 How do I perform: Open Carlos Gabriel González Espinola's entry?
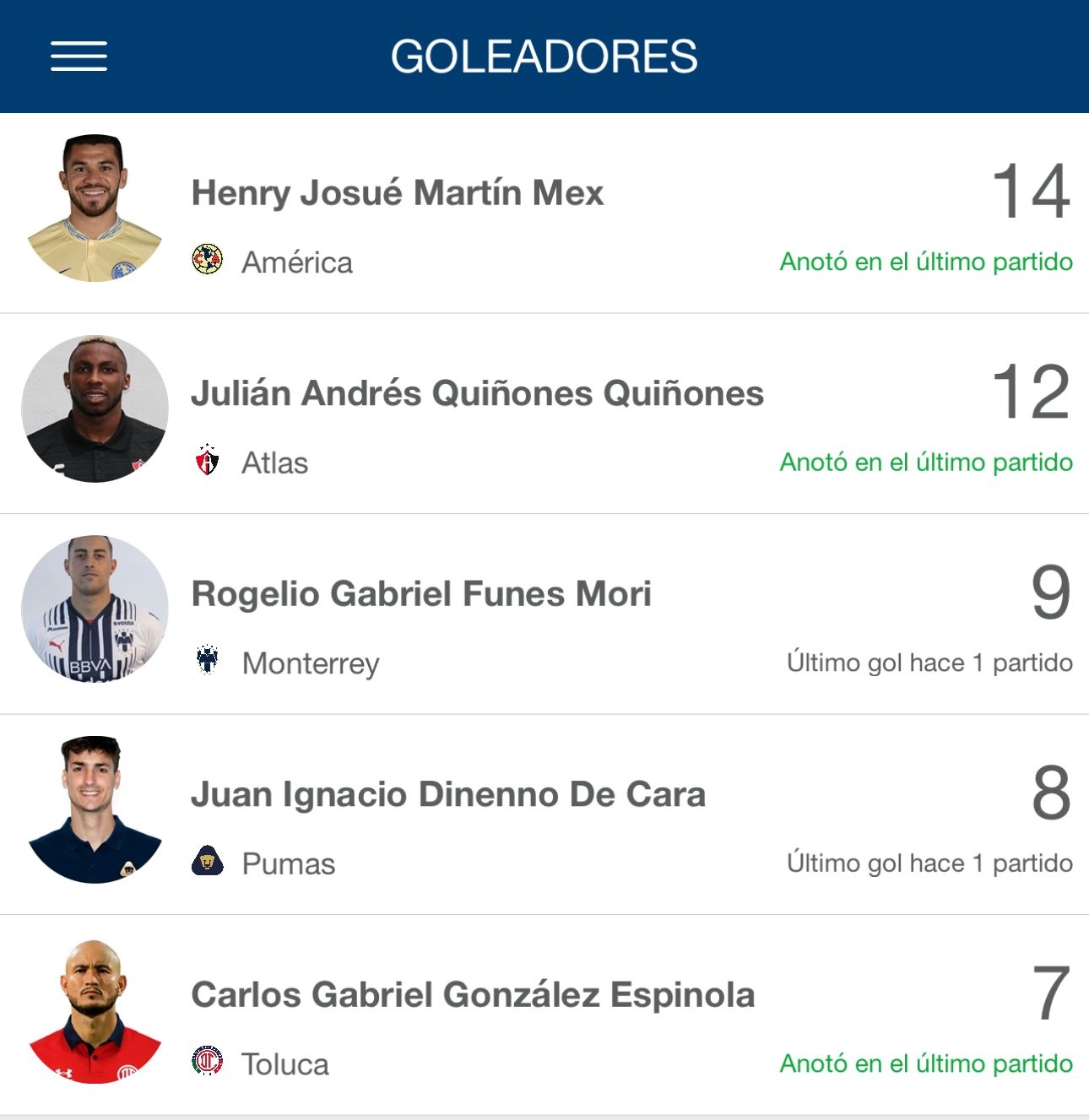tap(473, 995)
